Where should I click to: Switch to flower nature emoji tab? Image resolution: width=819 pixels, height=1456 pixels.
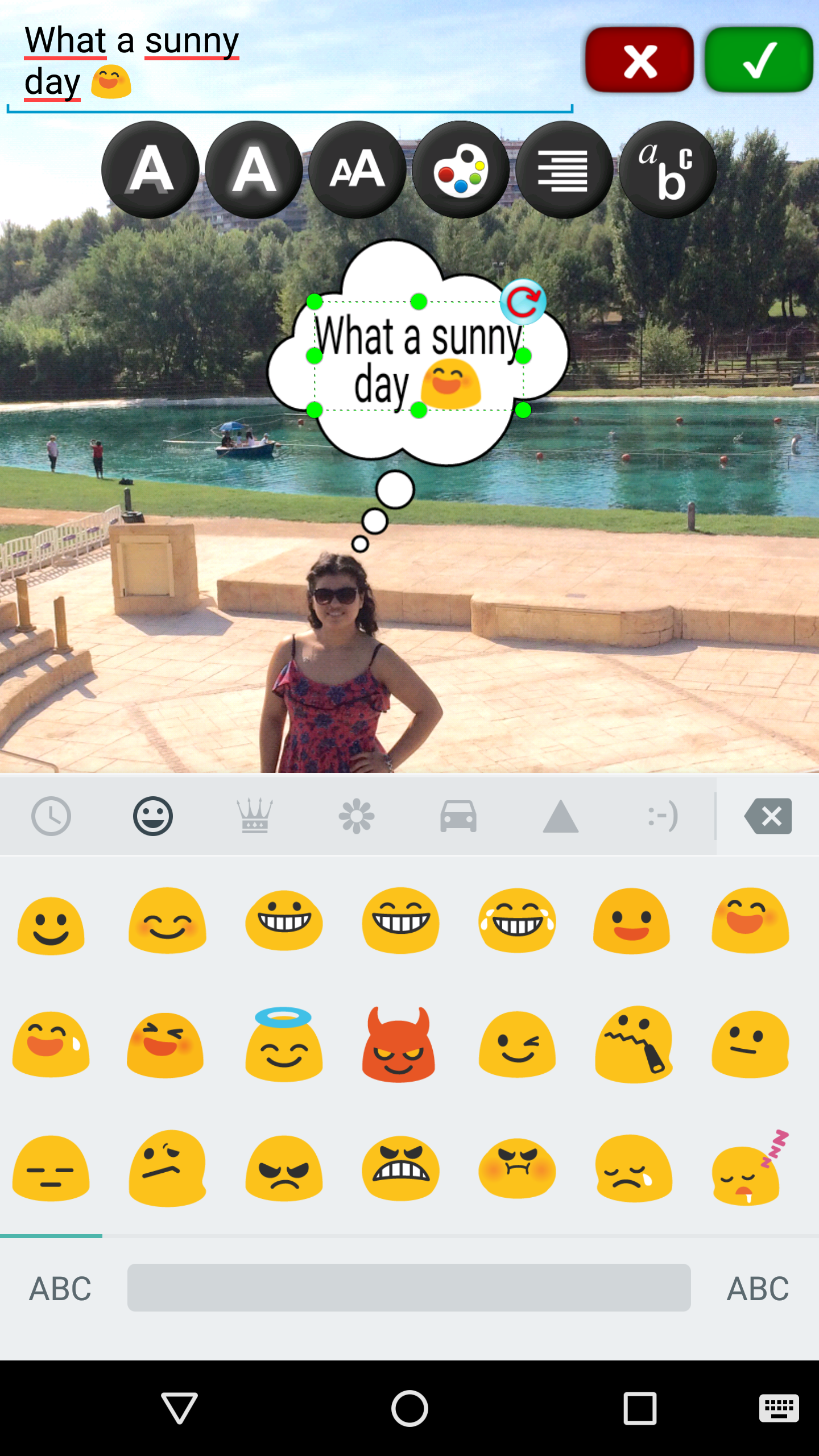pos(357,816)
